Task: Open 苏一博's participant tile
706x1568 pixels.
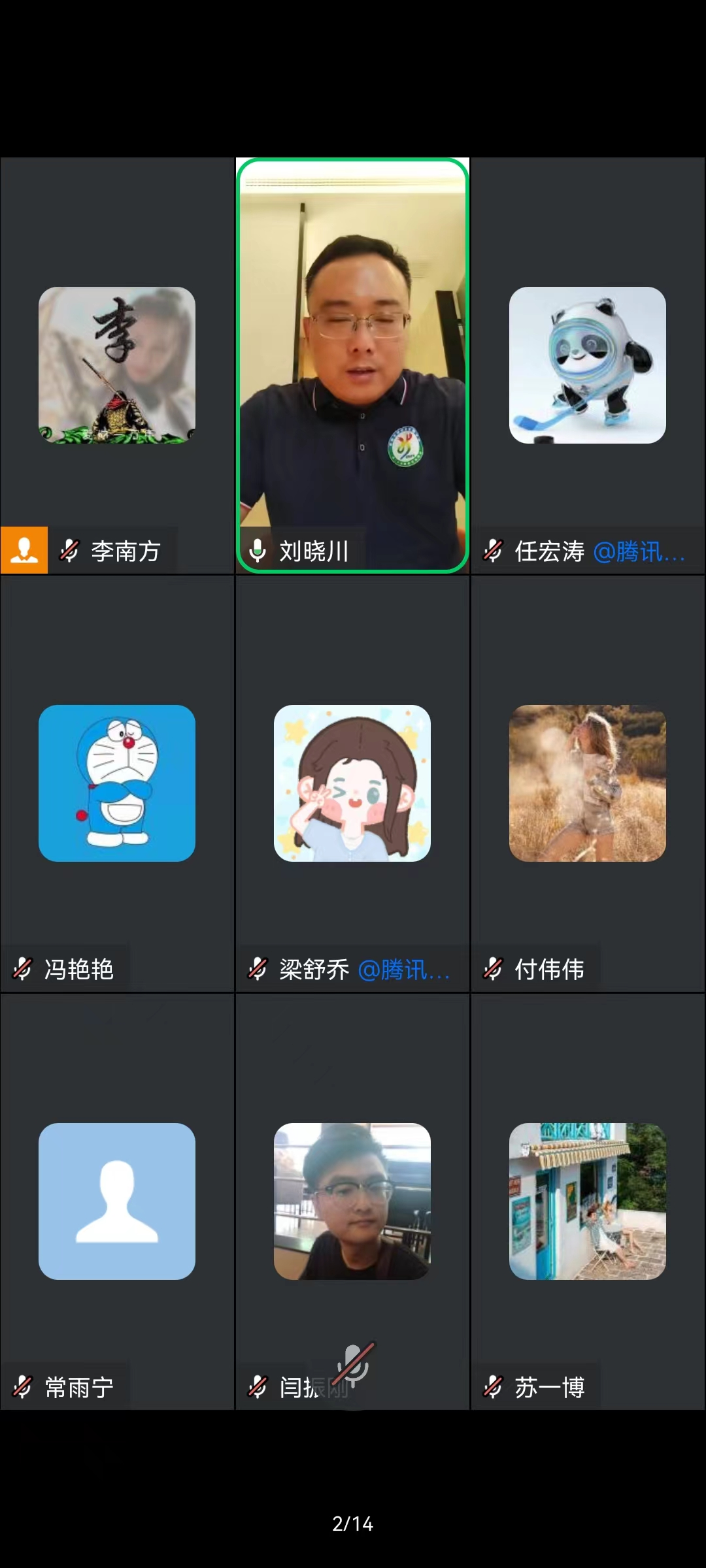Action: (588, 1201)
